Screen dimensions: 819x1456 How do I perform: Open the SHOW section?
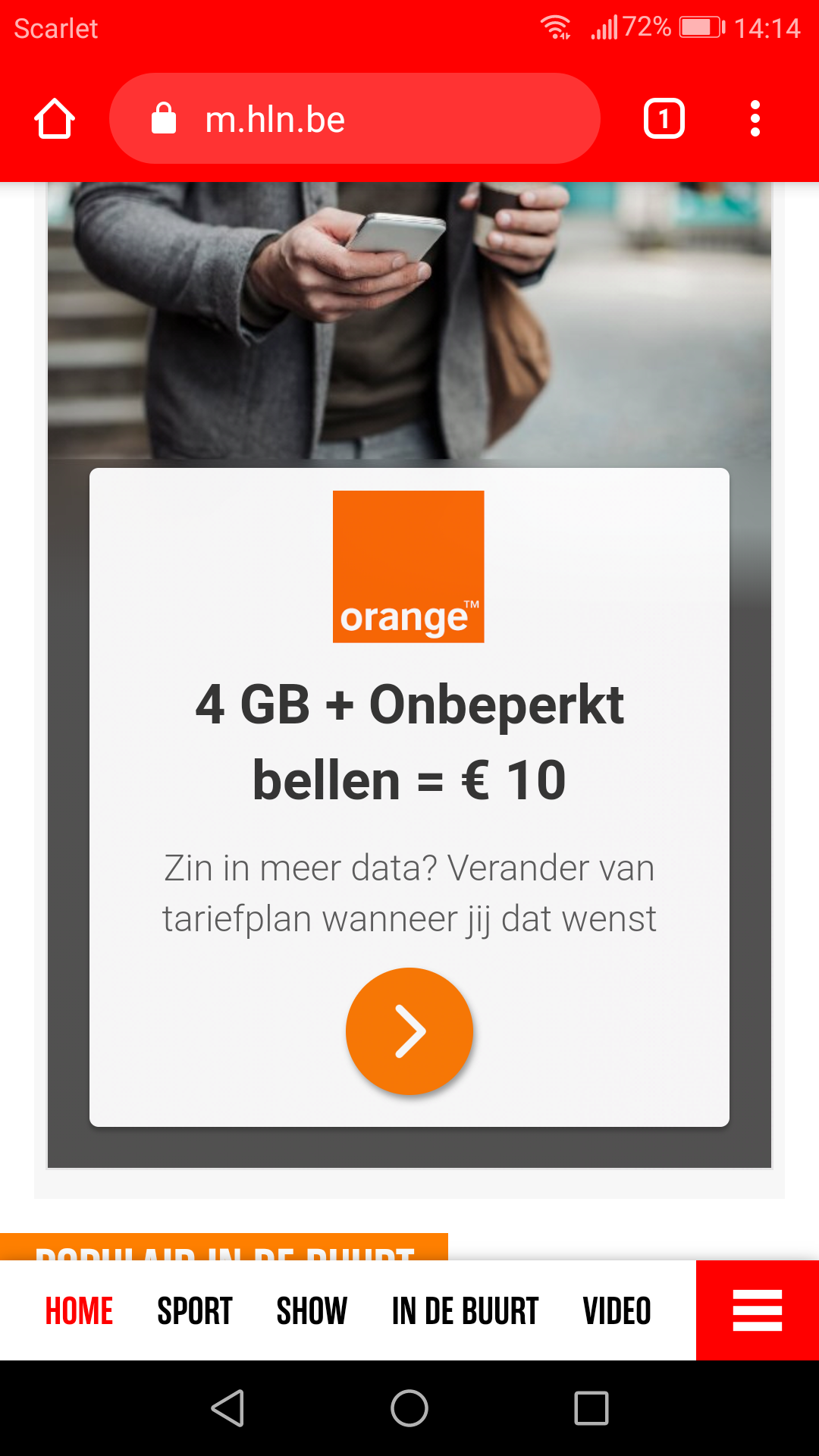coord(312,1311)
